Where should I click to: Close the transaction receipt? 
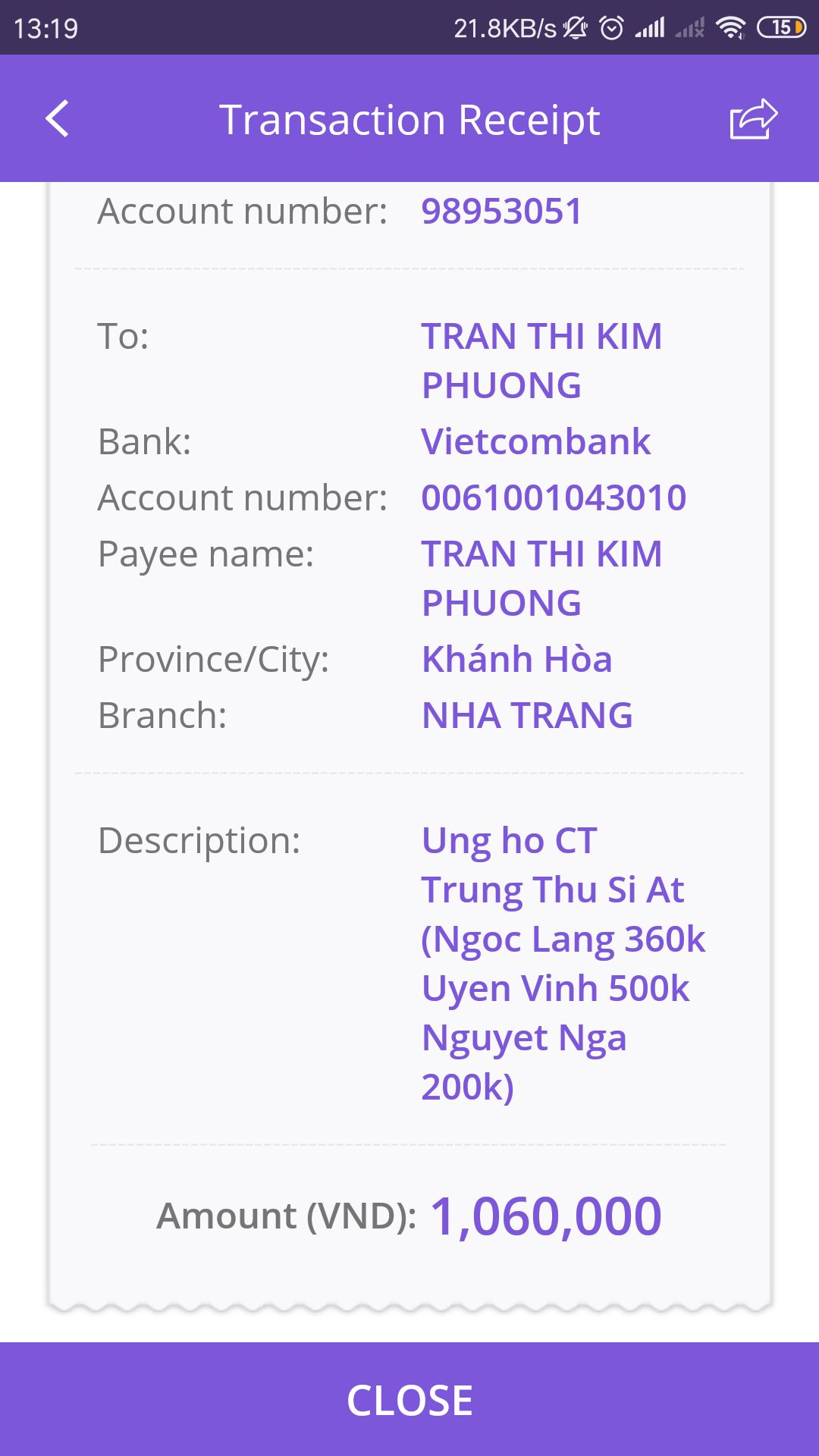tap(409, 1399)
